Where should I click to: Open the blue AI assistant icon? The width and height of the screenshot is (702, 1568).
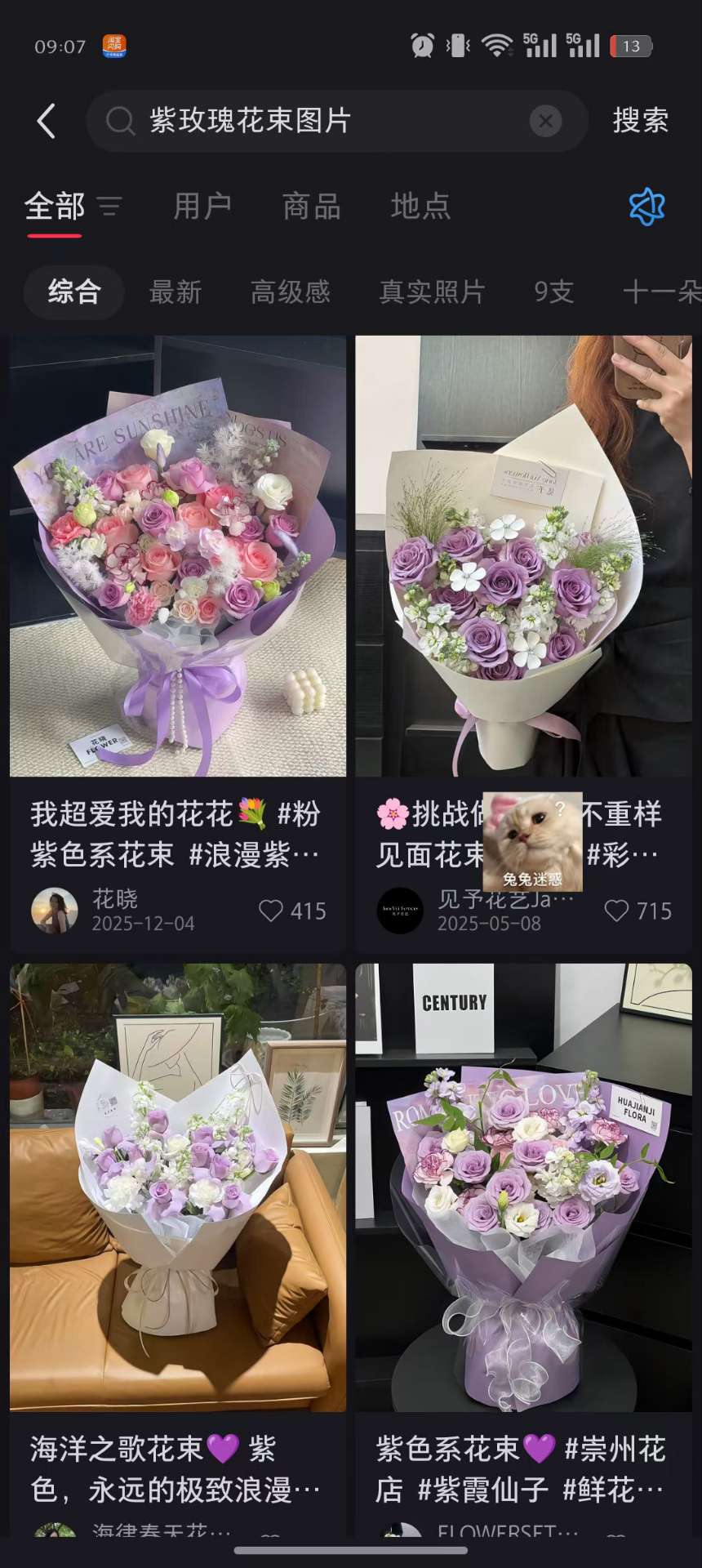pyautogui.click(x=646, y=207)
